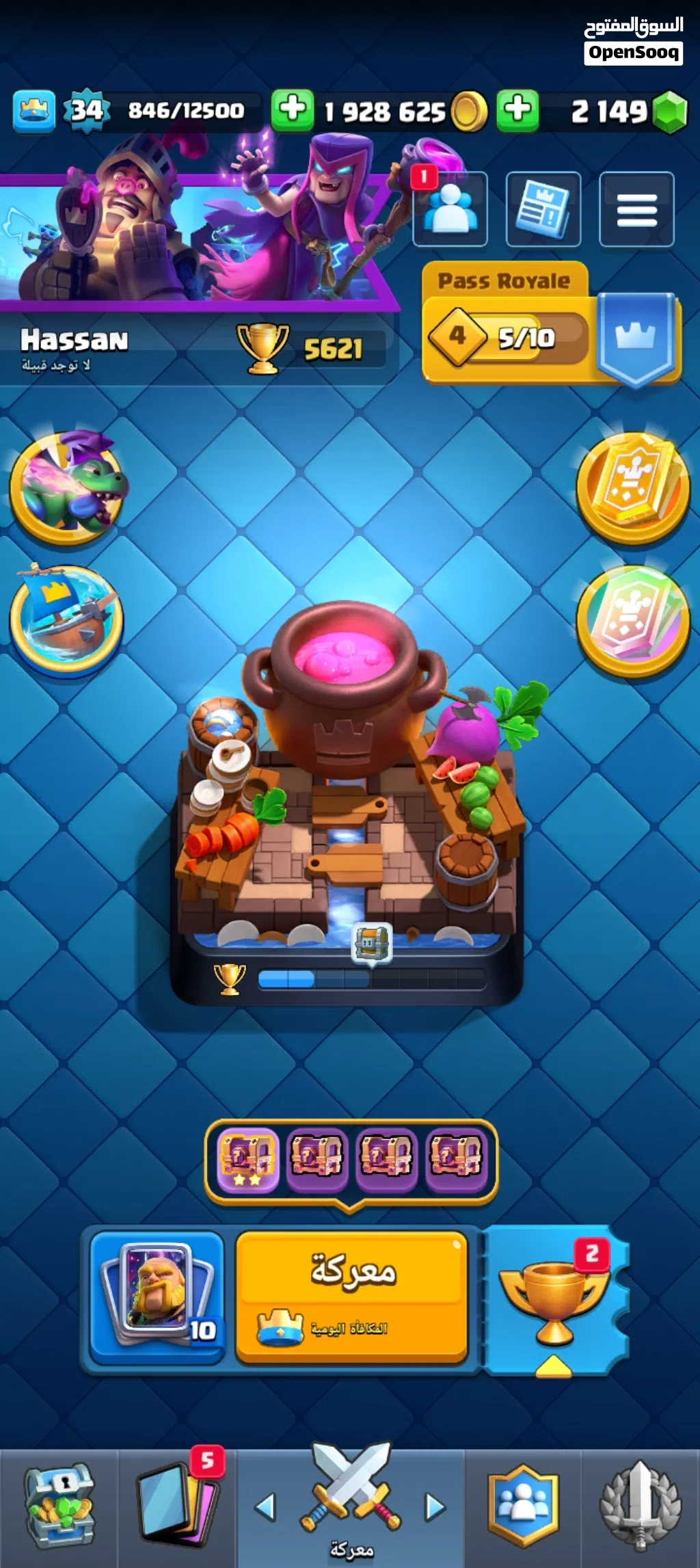Screen dimensions: 700x1568
Task: Open the first chest with two stars
Action: pyautogui.click(x=247, y=1159)
